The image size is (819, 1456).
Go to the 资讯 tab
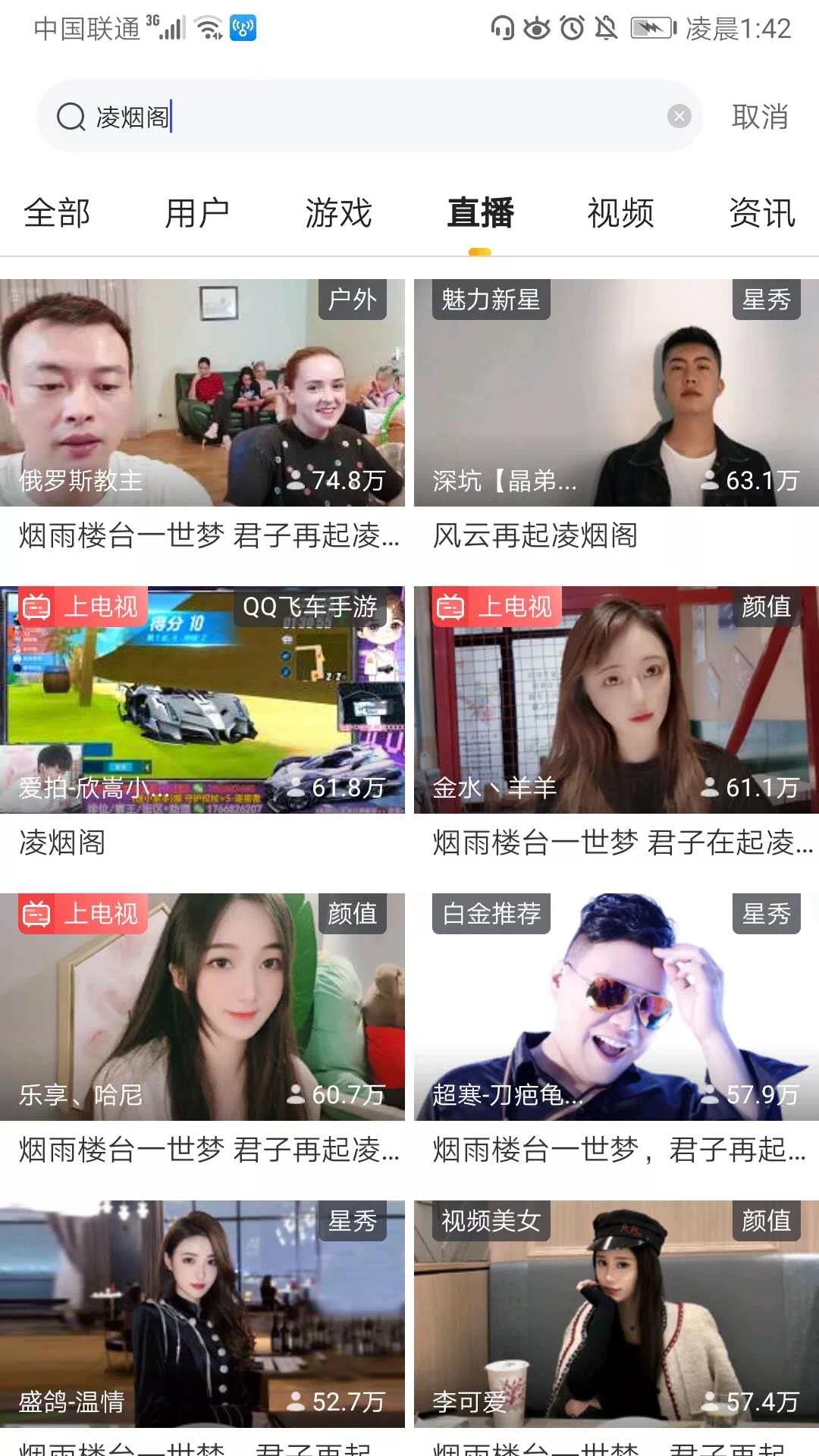761,213
